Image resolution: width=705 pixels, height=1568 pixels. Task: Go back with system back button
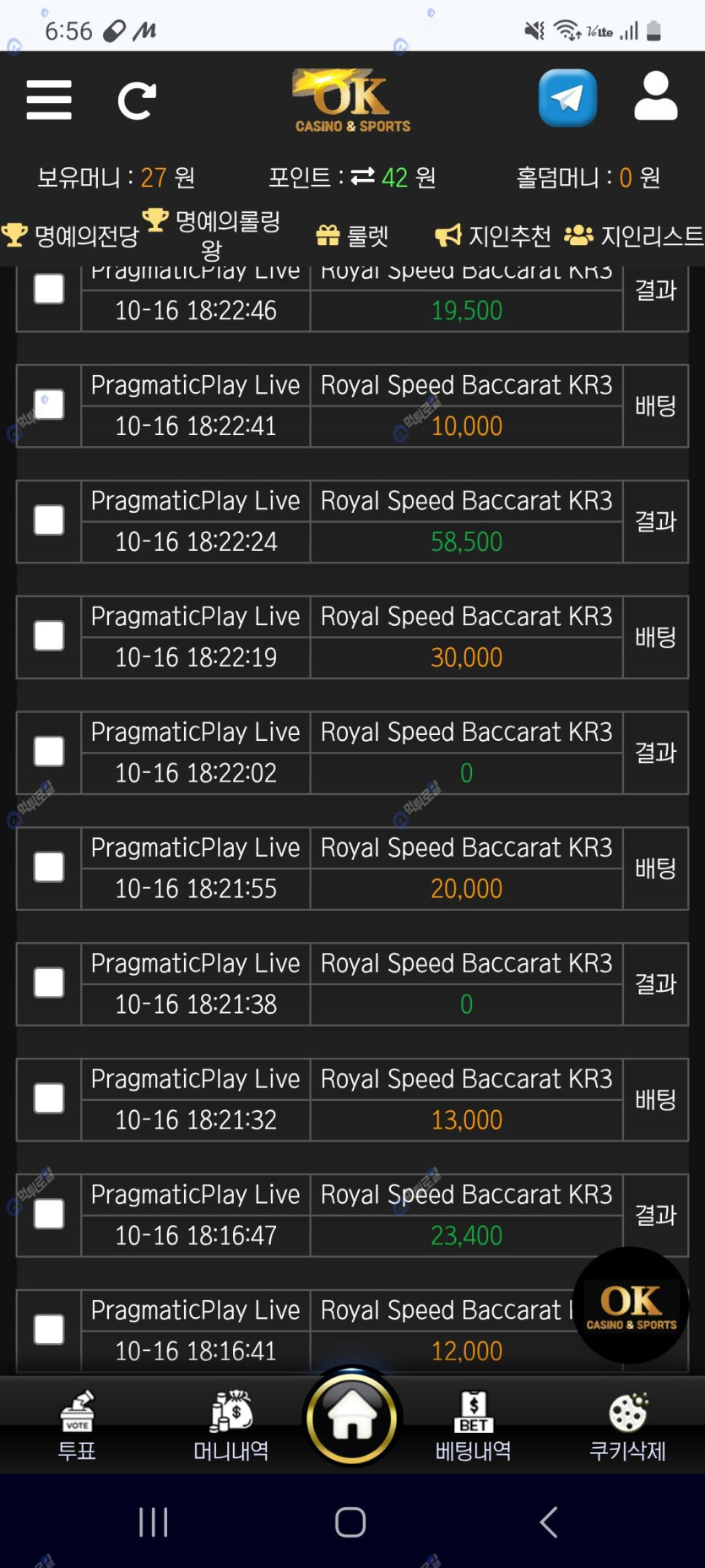coord(549,1522)
